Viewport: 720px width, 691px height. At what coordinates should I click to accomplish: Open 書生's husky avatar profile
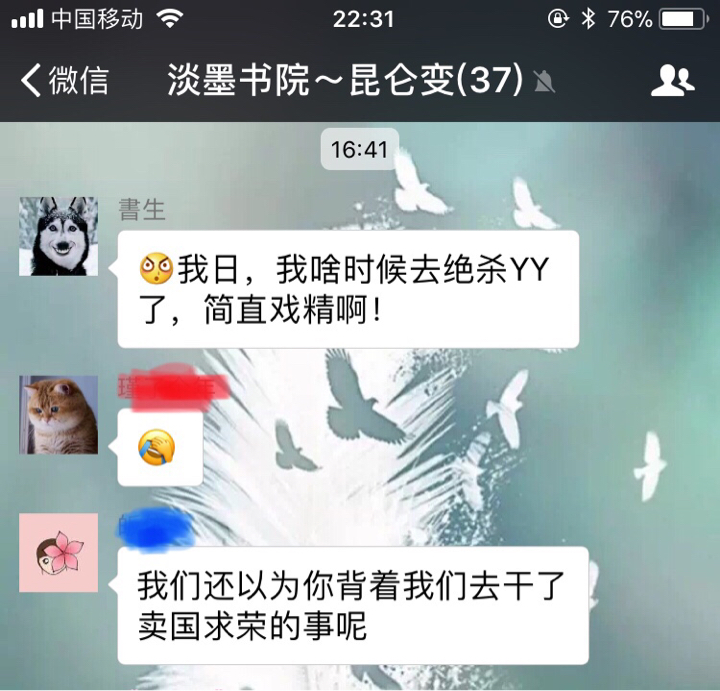click(x=58, y=236)
